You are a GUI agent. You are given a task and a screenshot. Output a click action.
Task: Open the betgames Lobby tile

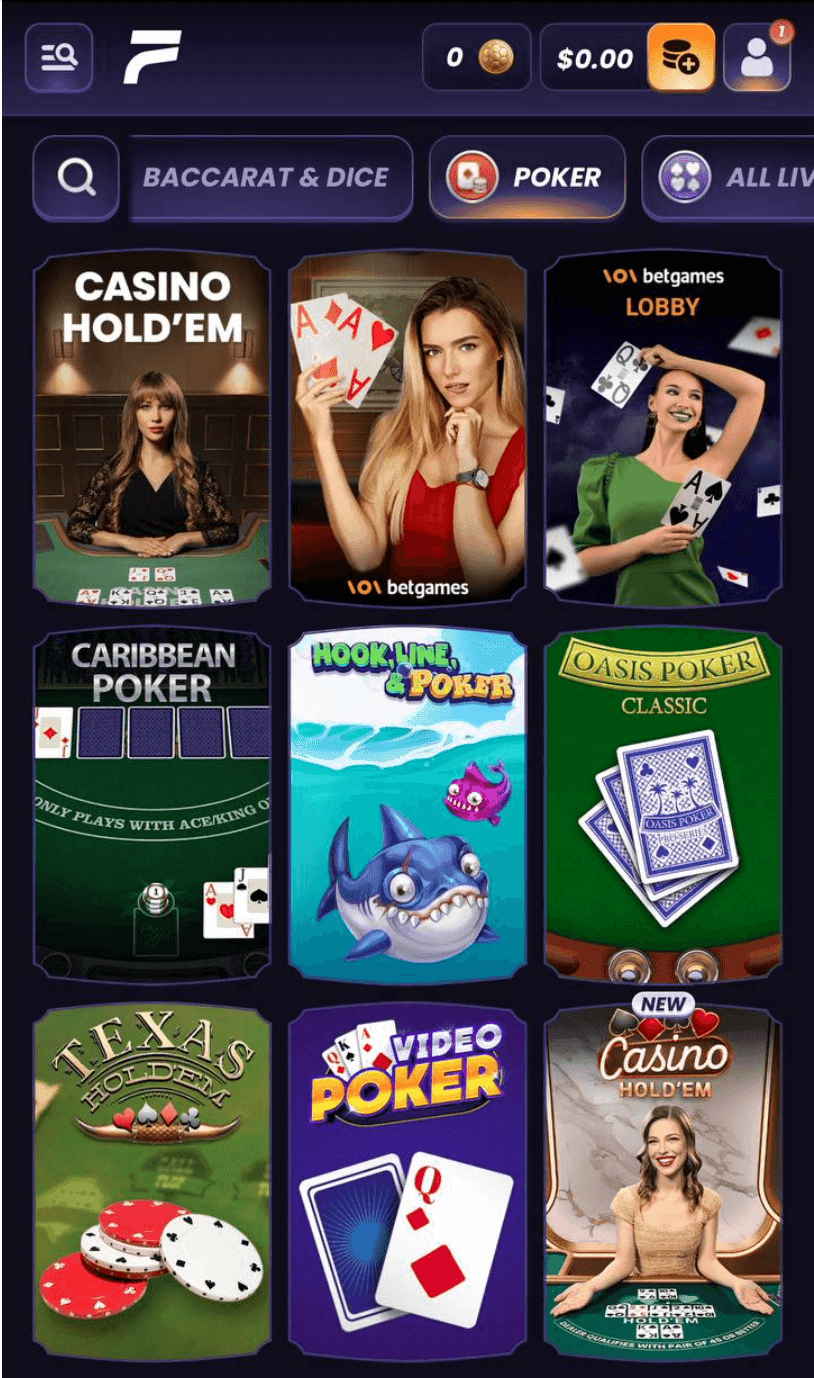(x=662, y=428)
